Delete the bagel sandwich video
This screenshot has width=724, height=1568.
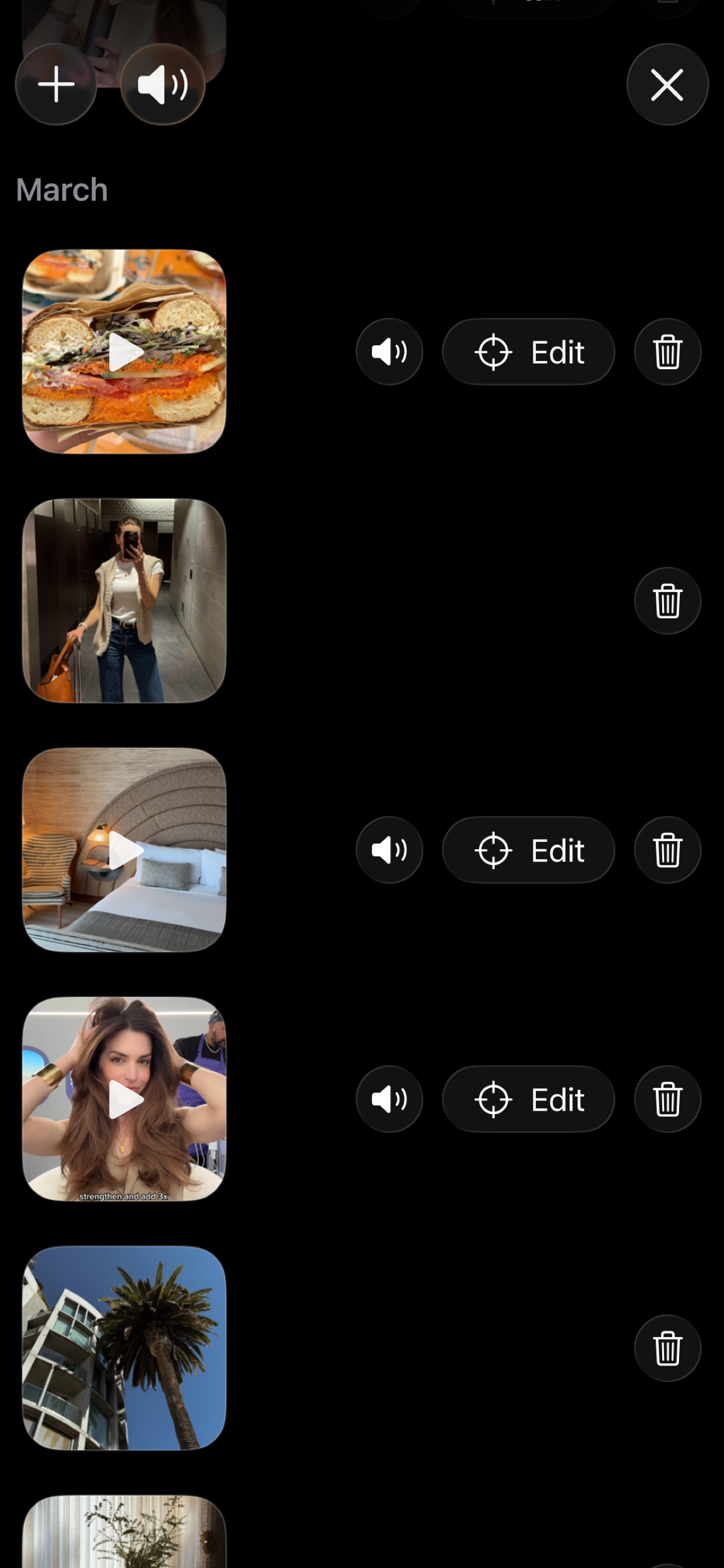667,352
